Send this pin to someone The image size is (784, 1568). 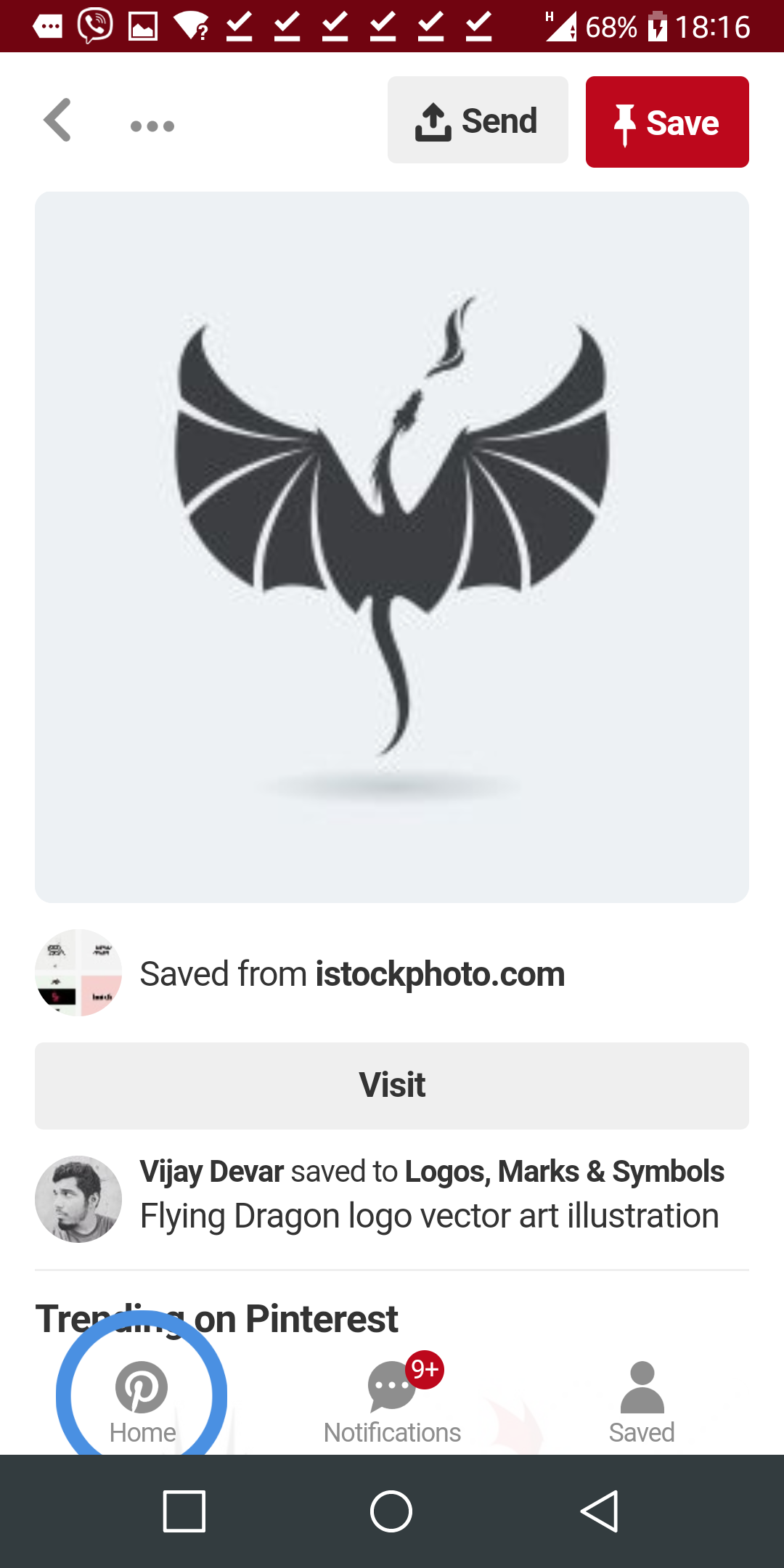tap(478, 121)
